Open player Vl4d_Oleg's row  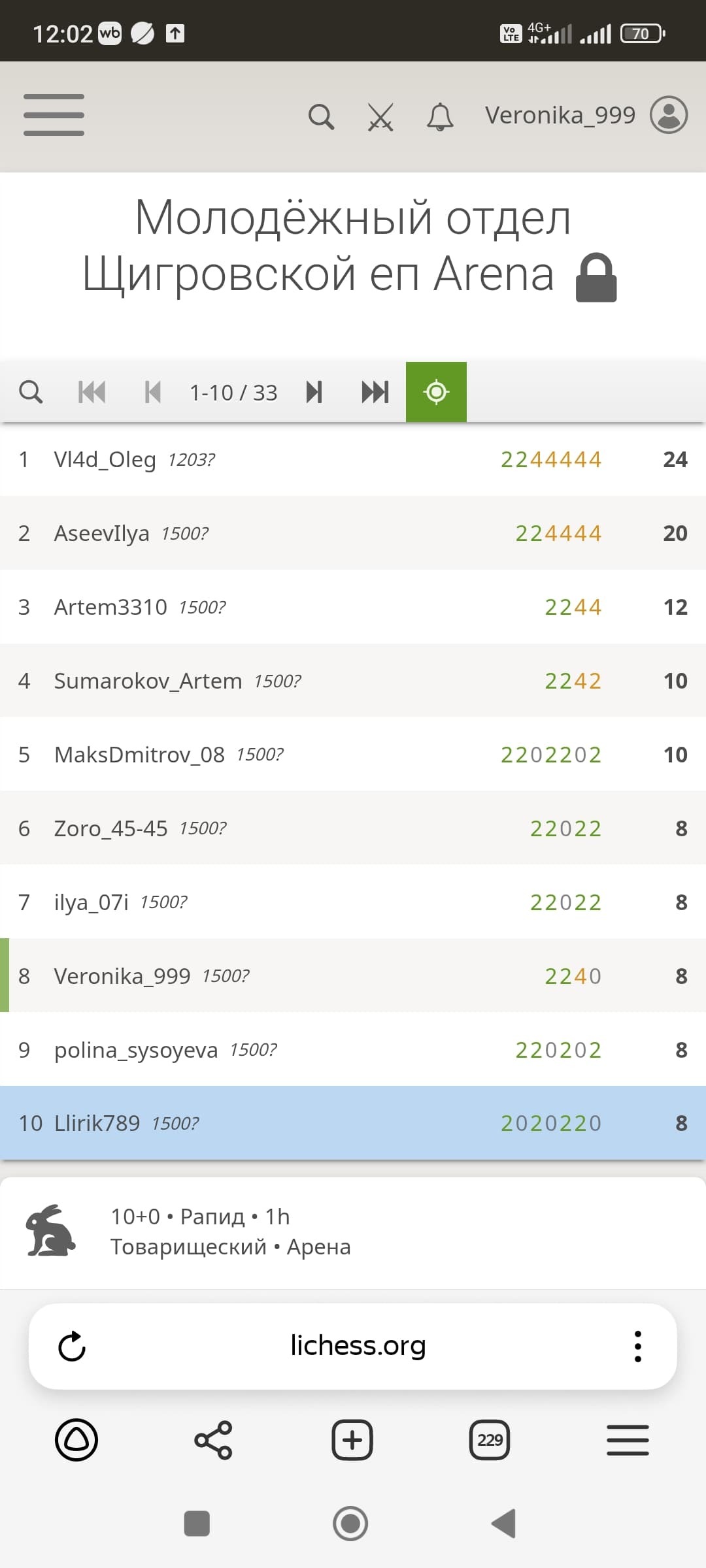(x=353, y=459)
